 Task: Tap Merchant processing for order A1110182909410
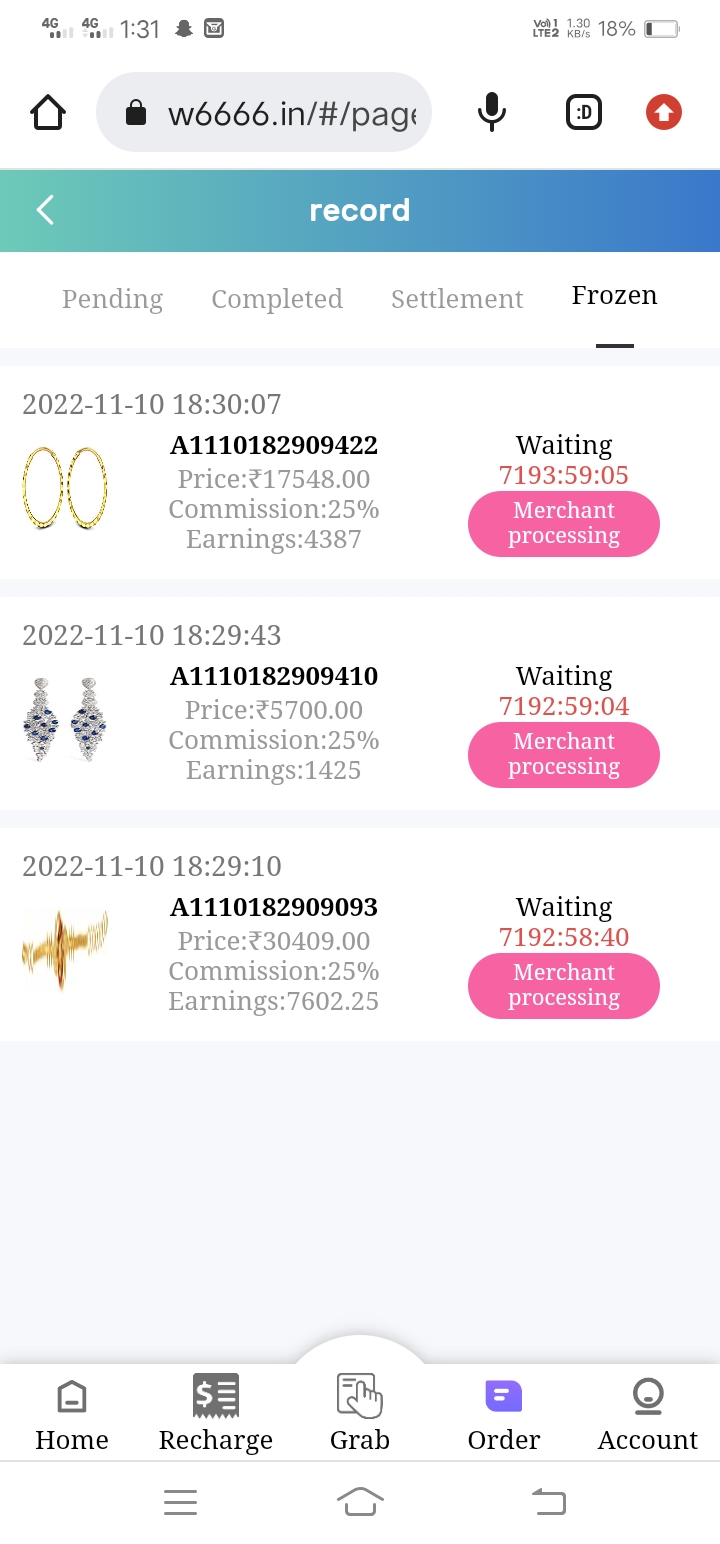[x=564, y=754]
